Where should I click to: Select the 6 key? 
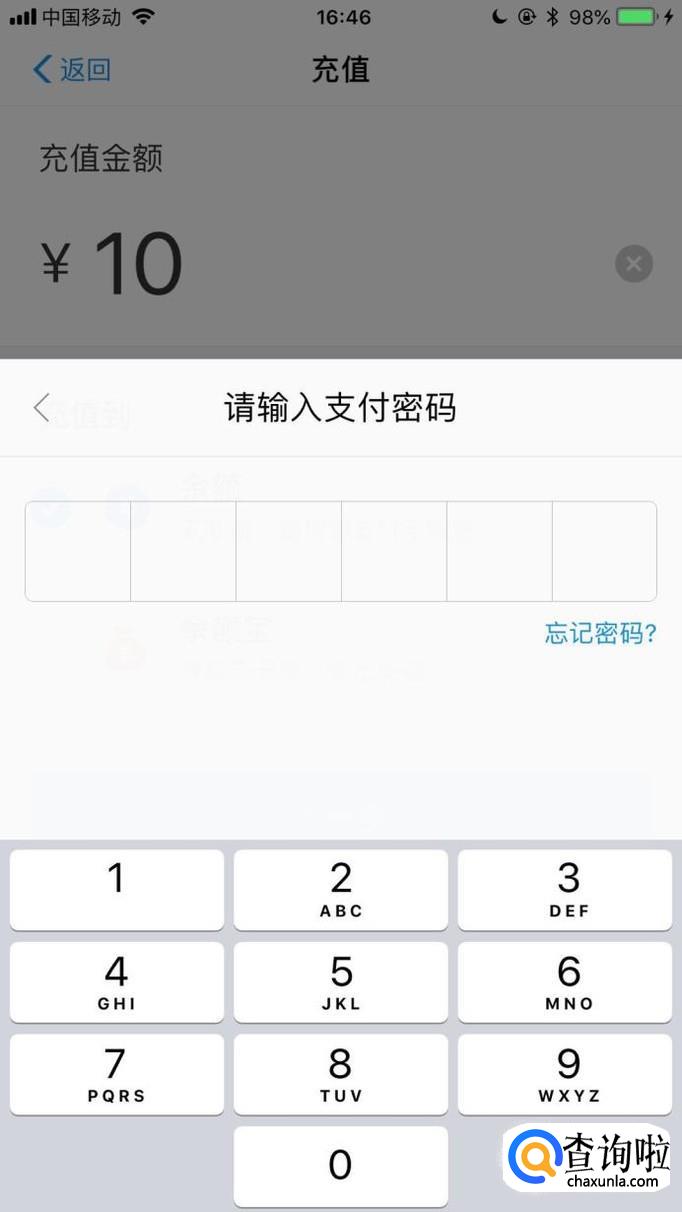pos(565,982)
